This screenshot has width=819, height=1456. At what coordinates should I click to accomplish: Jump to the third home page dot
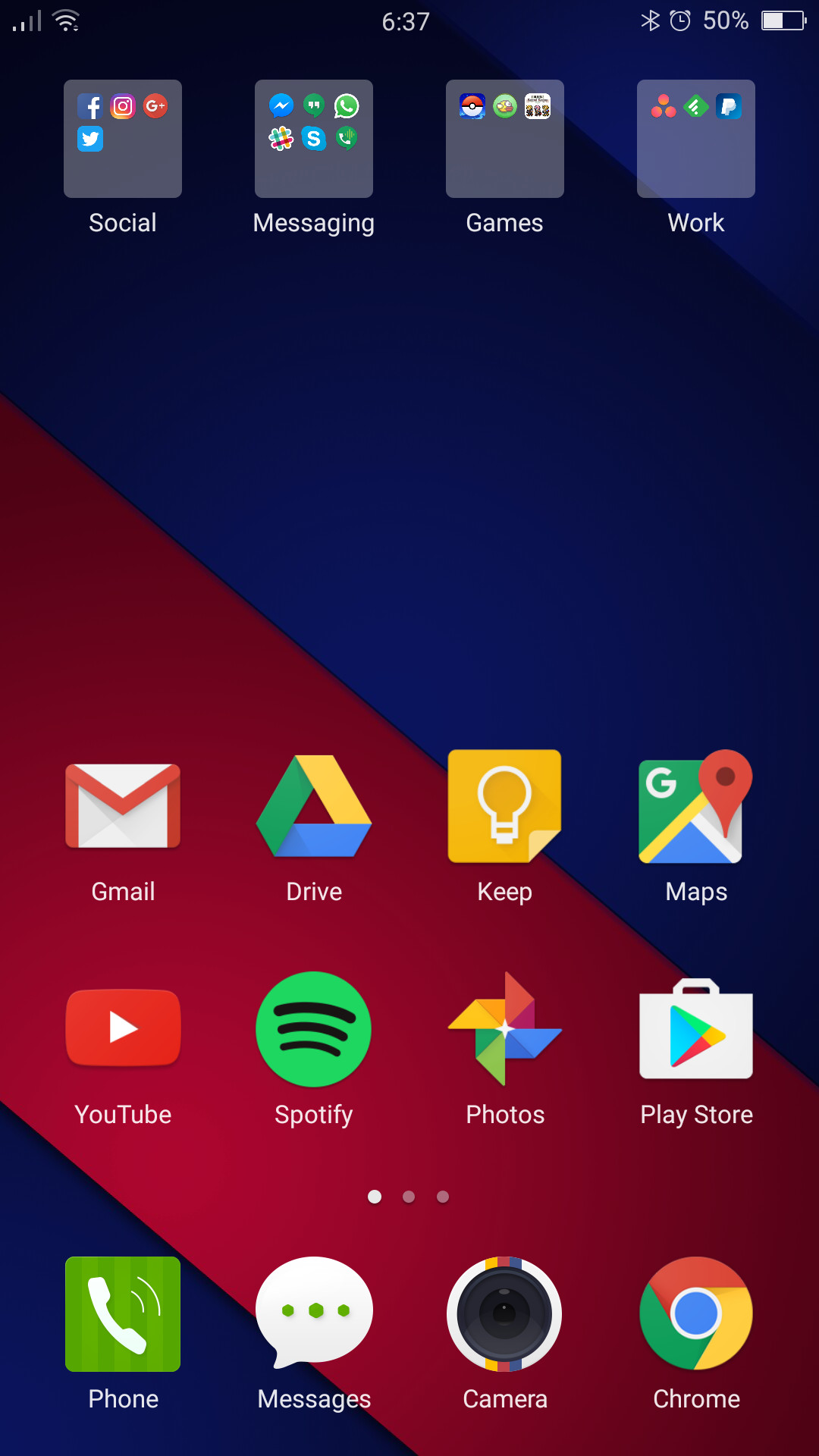tap(443, 1197)
